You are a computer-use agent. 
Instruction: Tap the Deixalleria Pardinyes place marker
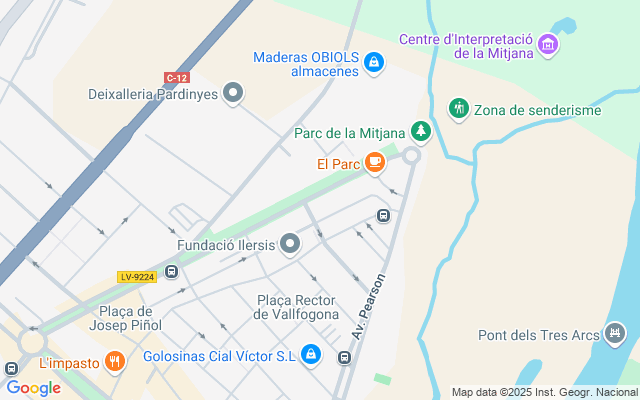tap(234, 94)
